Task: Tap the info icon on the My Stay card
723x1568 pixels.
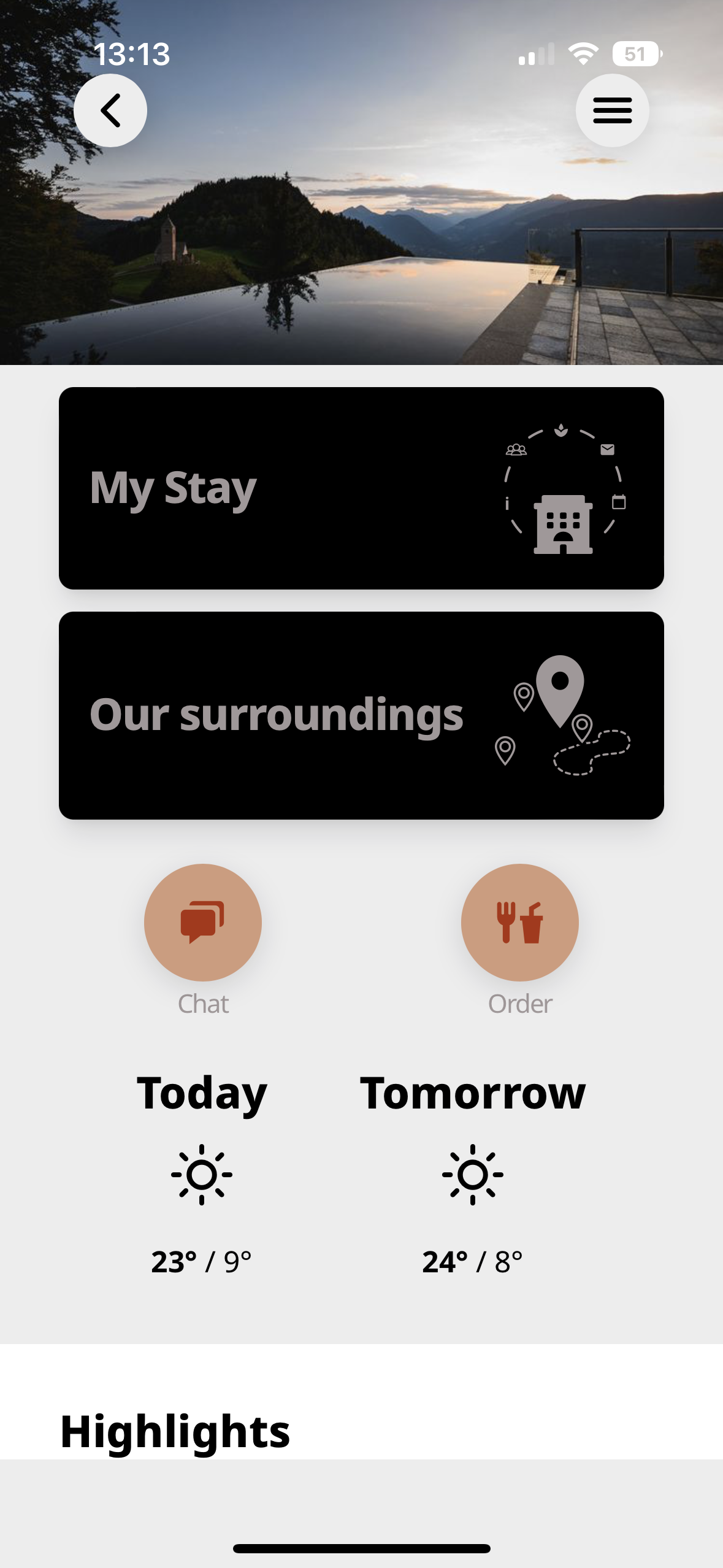Action: tap(507, 502)
